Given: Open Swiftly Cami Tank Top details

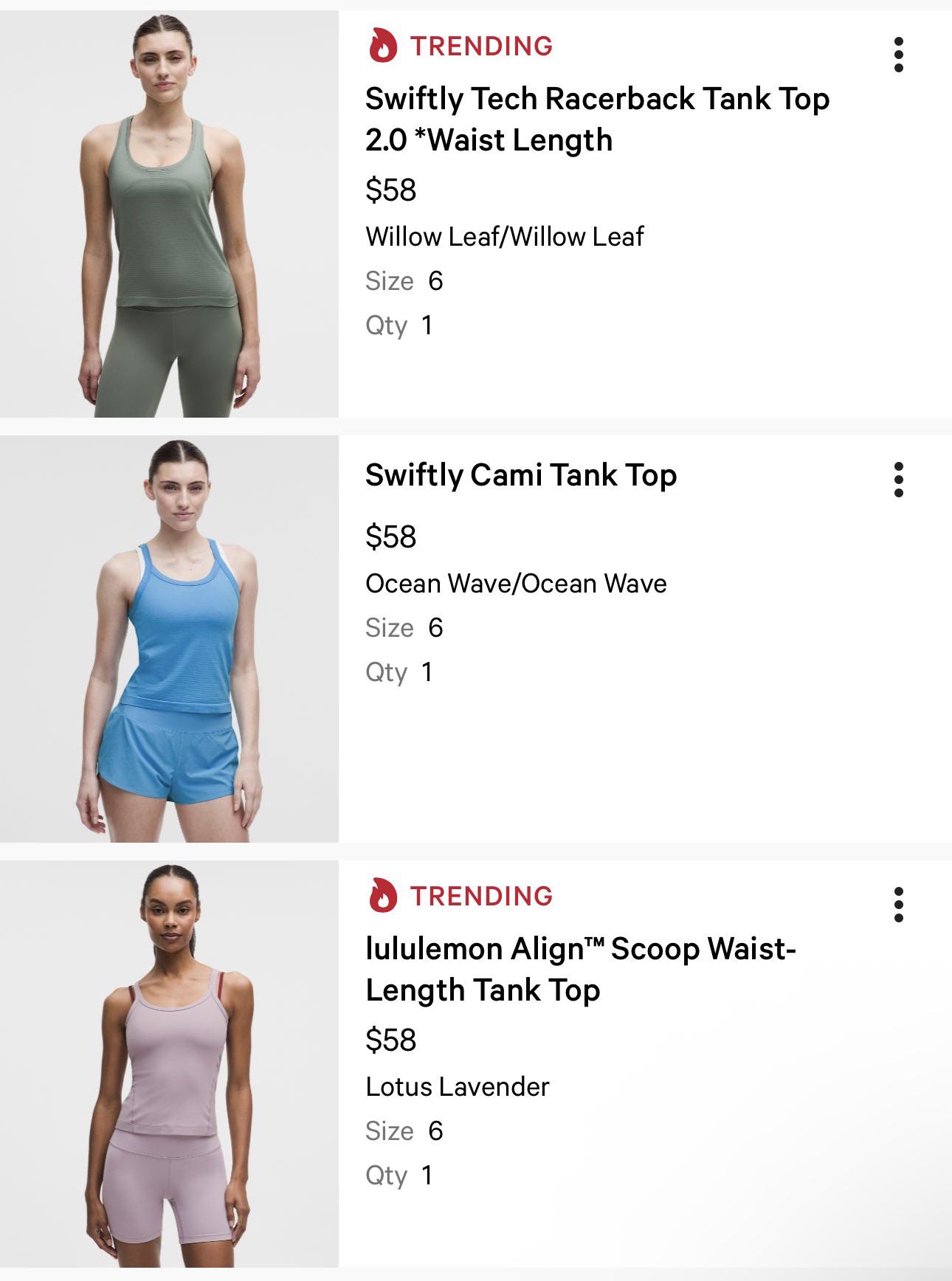Looking at the screenshot, I should click(520, 475).
